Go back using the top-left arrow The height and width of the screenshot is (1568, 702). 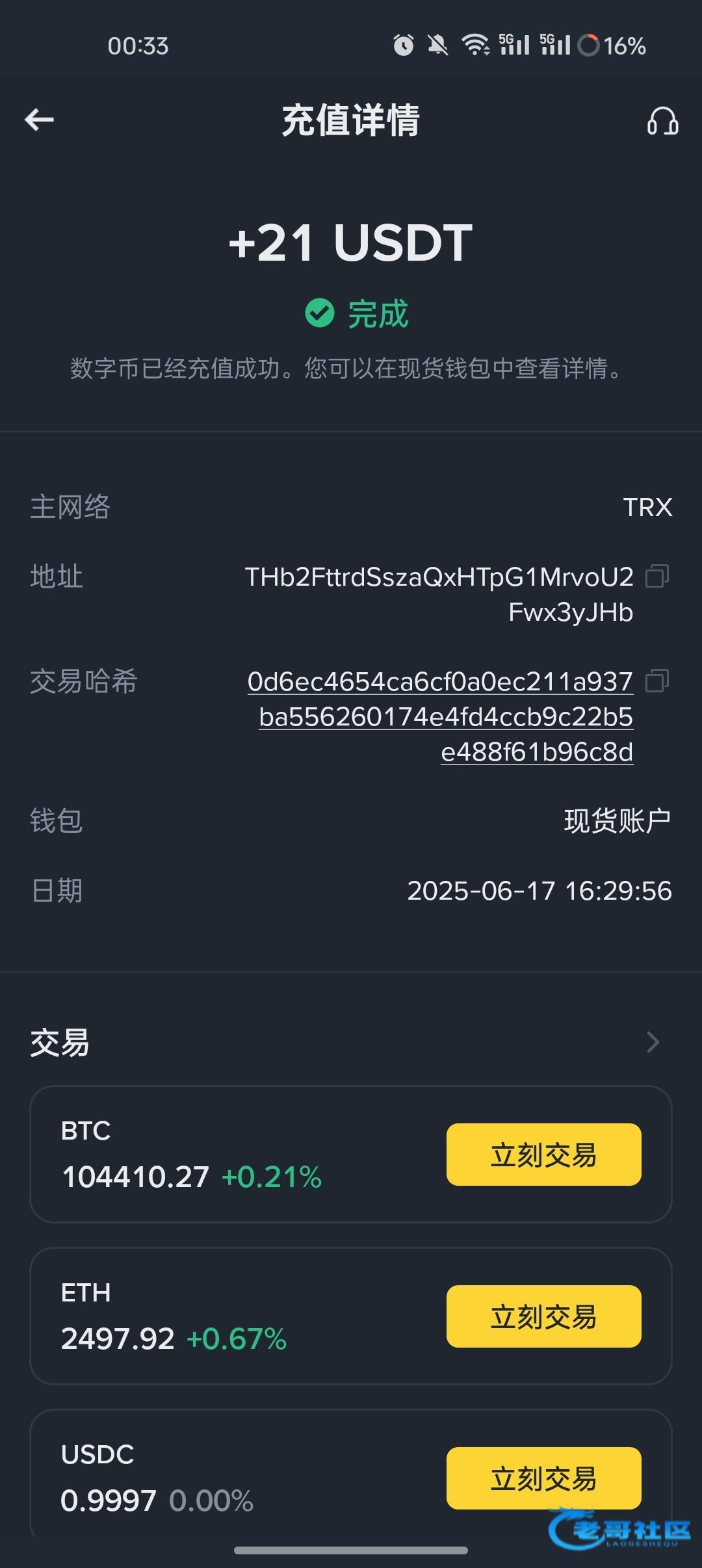coord(39,120)
